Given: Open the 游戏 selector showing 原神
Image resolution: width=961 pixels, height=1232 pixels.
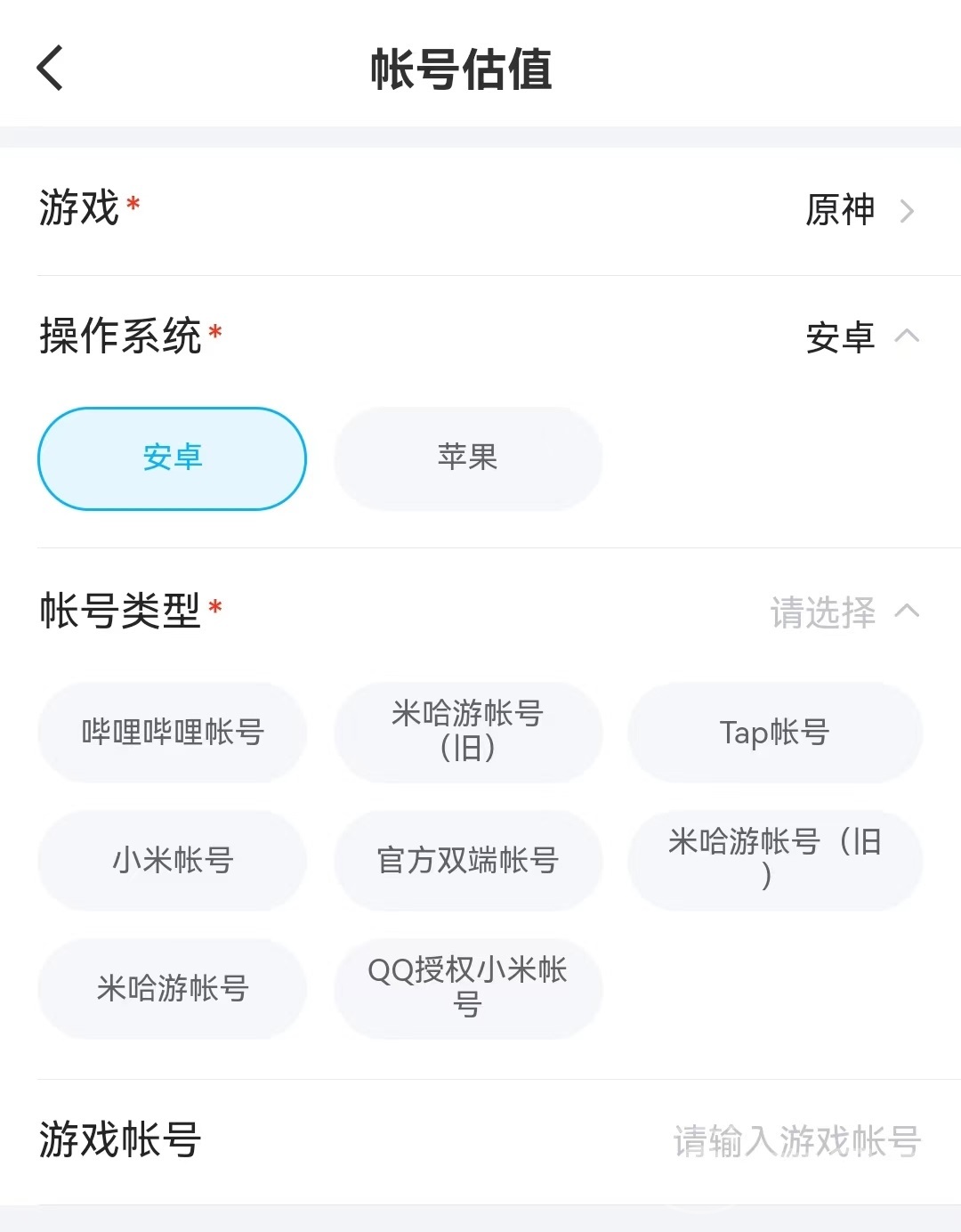Looking at the screenshot, I should (x=858, y=211).
